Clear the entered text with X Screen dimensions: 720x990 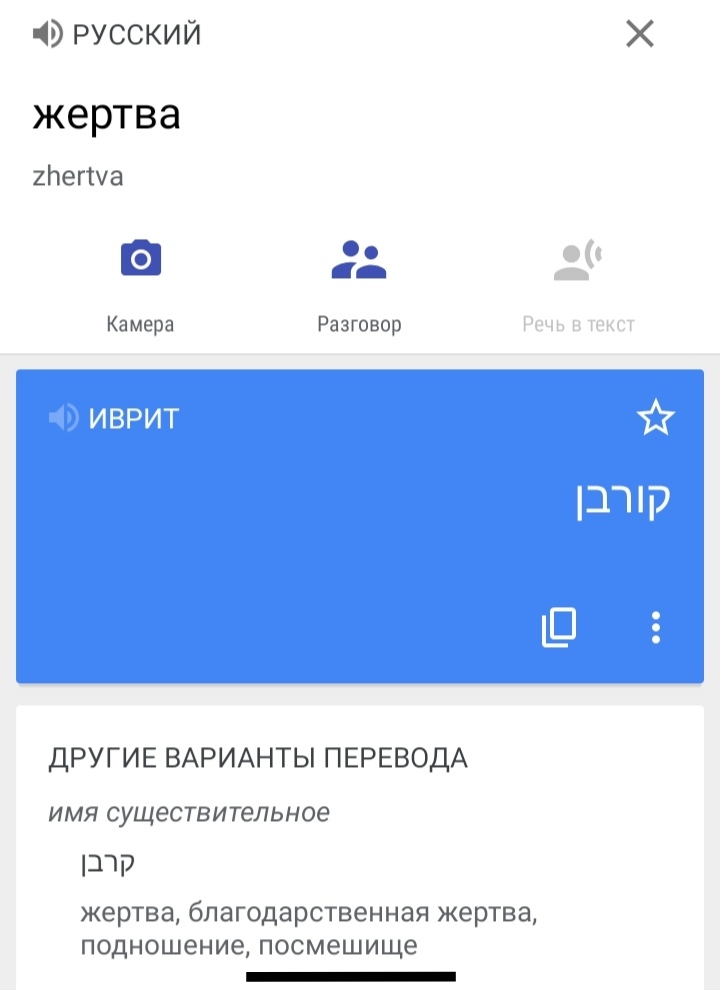639,34
